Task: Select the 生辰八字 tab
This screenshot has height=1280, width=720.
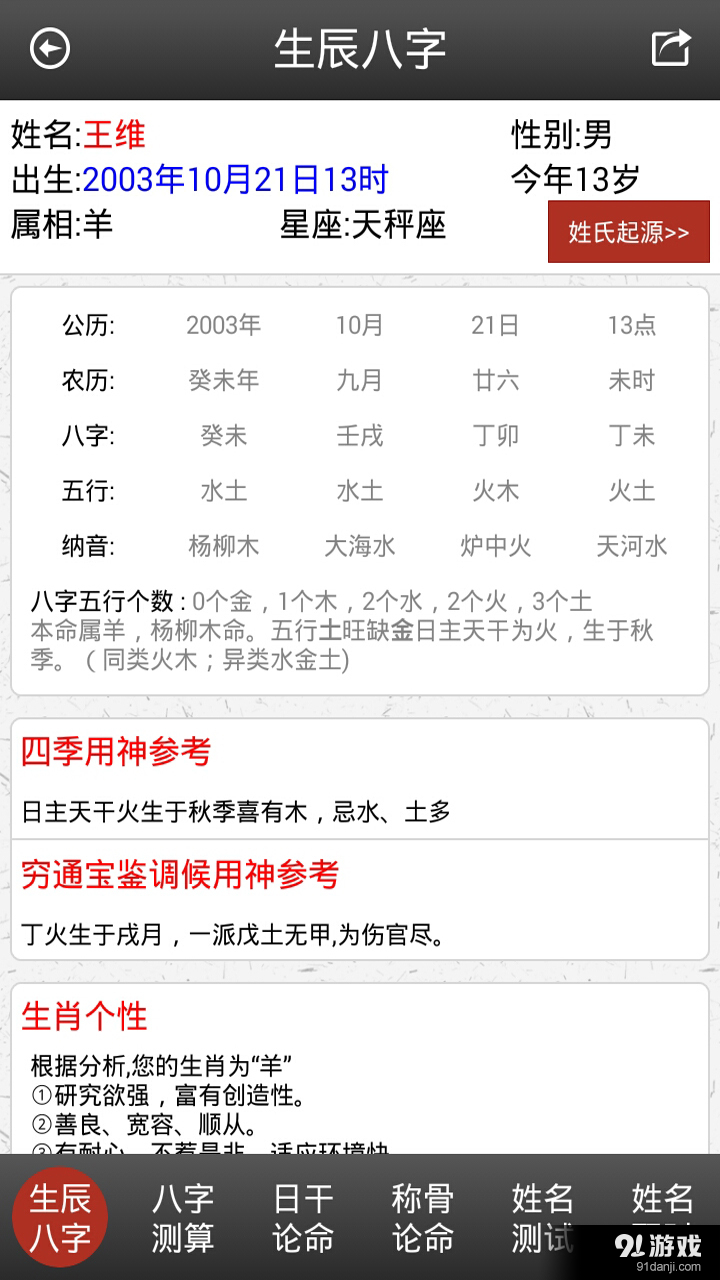Action: 60,1217
